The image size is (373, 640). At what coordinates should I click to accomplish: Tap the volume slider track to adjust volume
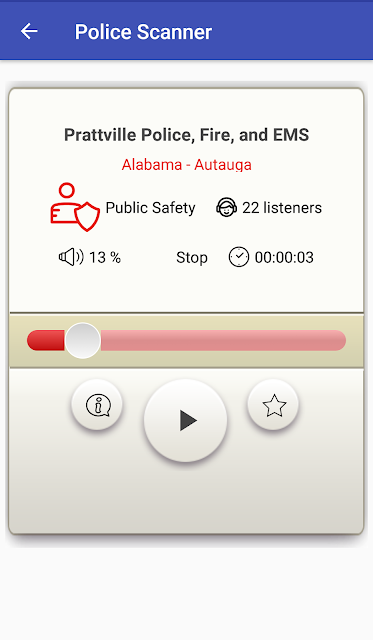coord(186,340)
